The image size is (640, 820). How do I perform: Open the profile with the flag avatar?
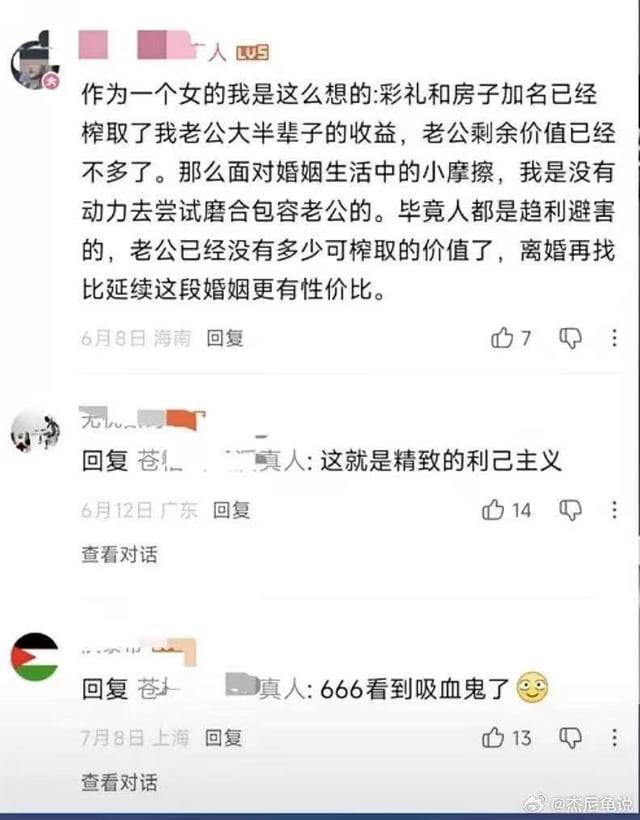coord(35,657)
